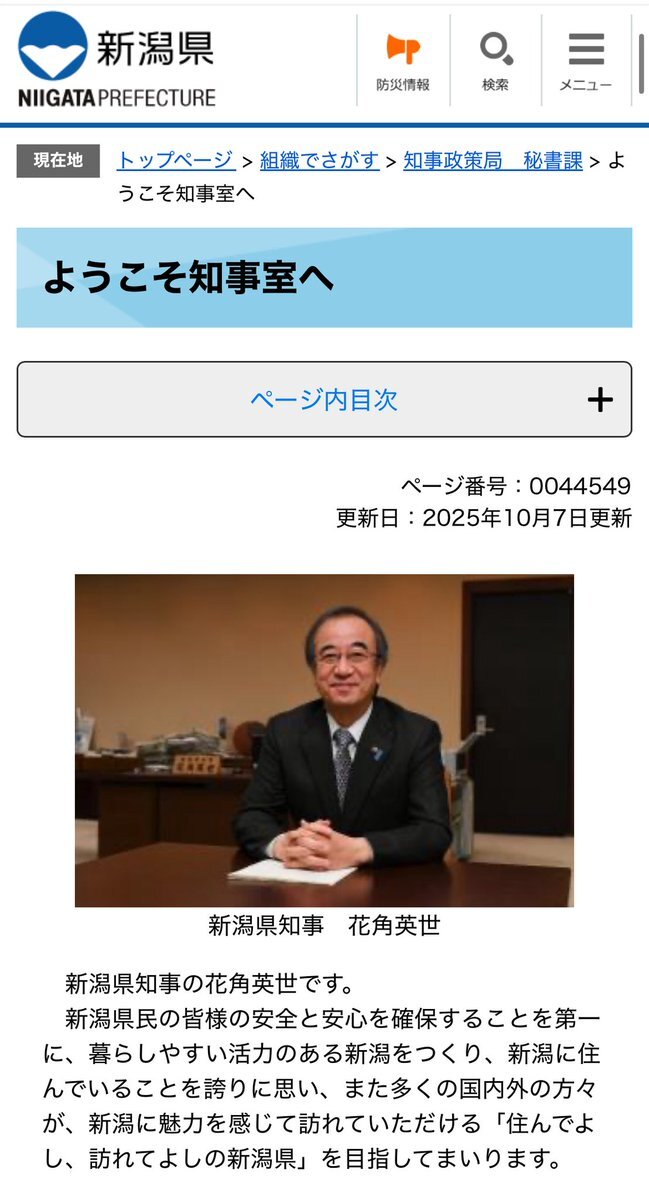The image size is (649, 1200).
Task: Go to Niigata Prefecture home via logo
Action: point(117,60)
